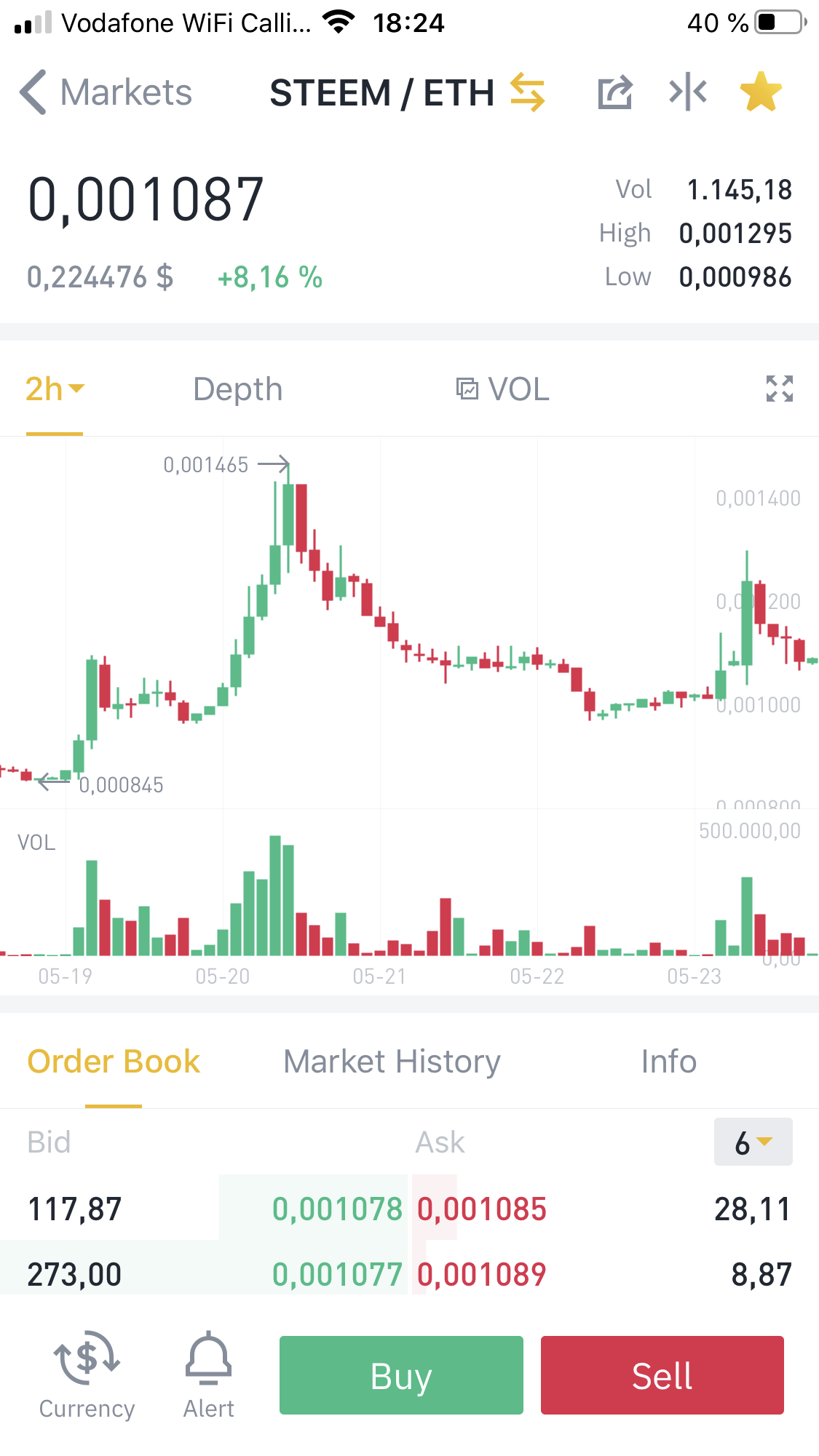Screen dimensions: 819x1456
Task: Open the VOL indicator options
Action: [x=502, y=389]
